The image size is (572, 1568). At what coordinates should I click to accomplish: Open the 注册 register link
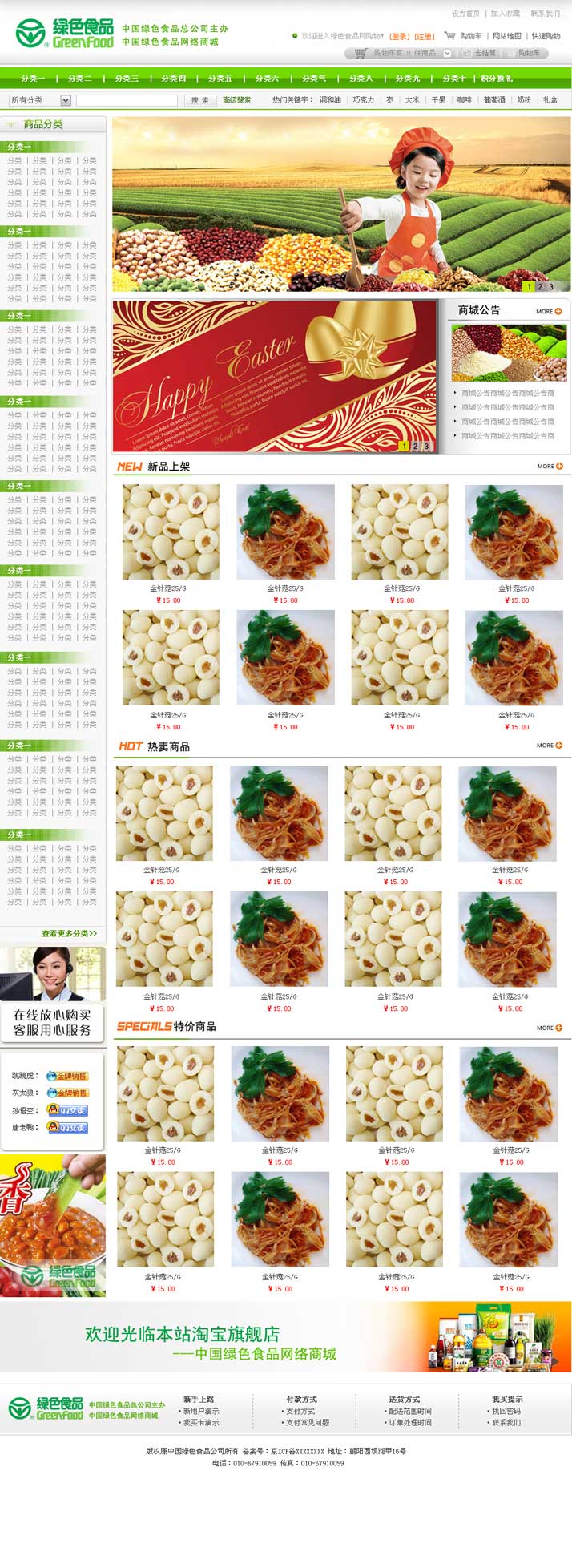point(424,36)
